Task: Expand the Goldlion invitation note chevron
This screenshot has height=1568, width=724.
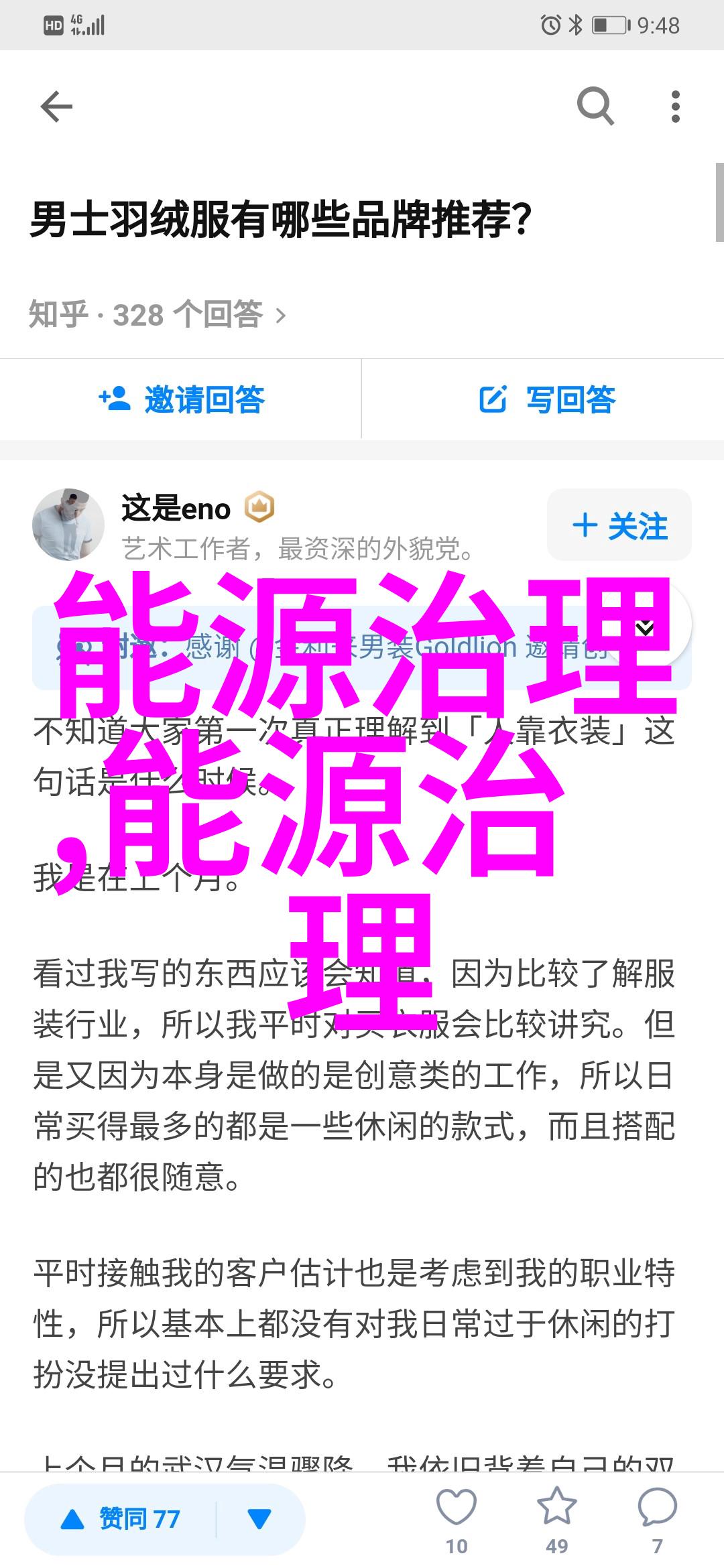Action: click(x=645, y=628)
